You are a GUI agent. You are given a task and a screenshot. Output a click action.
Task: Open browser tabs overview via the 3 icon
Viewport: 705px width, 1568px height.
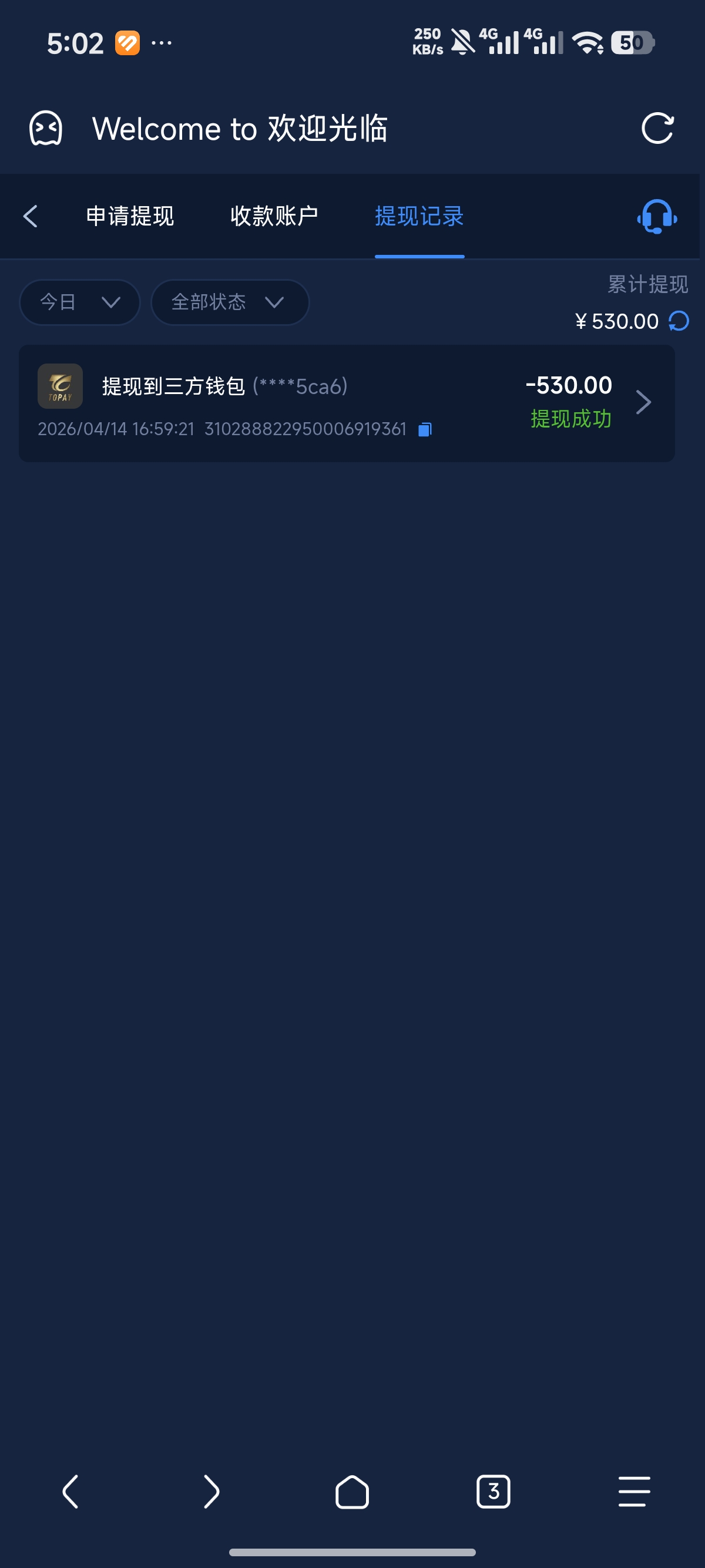493,1492
